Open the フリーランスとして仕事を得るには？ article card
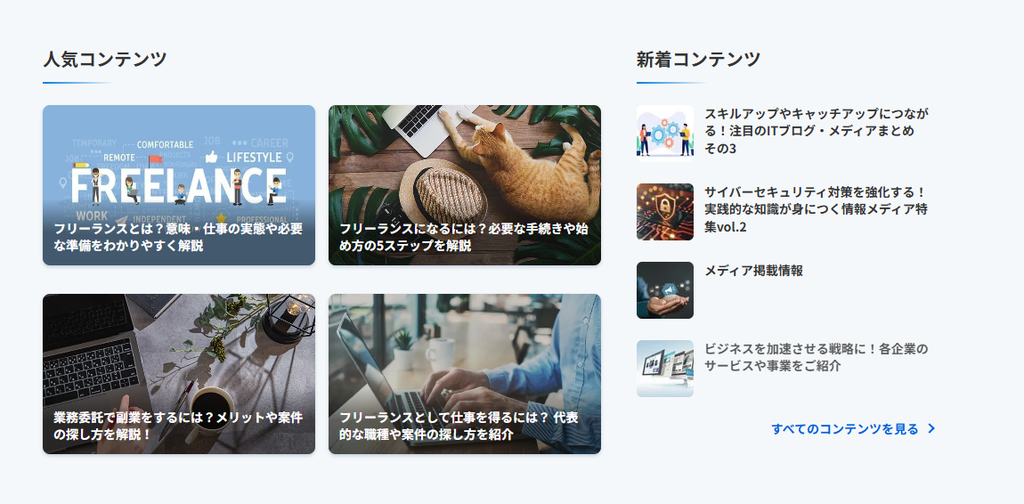 464,373
